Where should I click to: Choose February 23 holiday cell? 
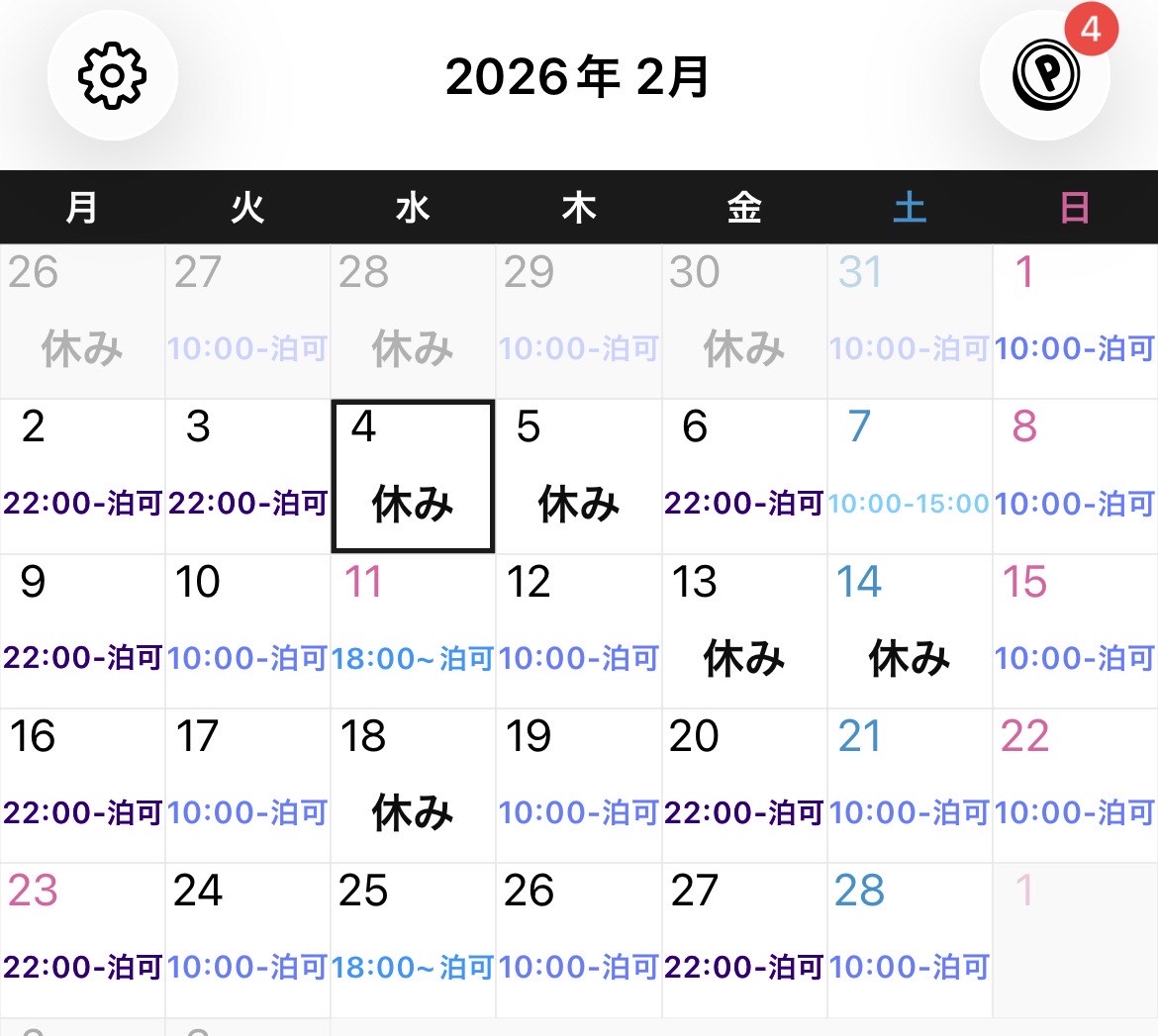tap(82, 939)
